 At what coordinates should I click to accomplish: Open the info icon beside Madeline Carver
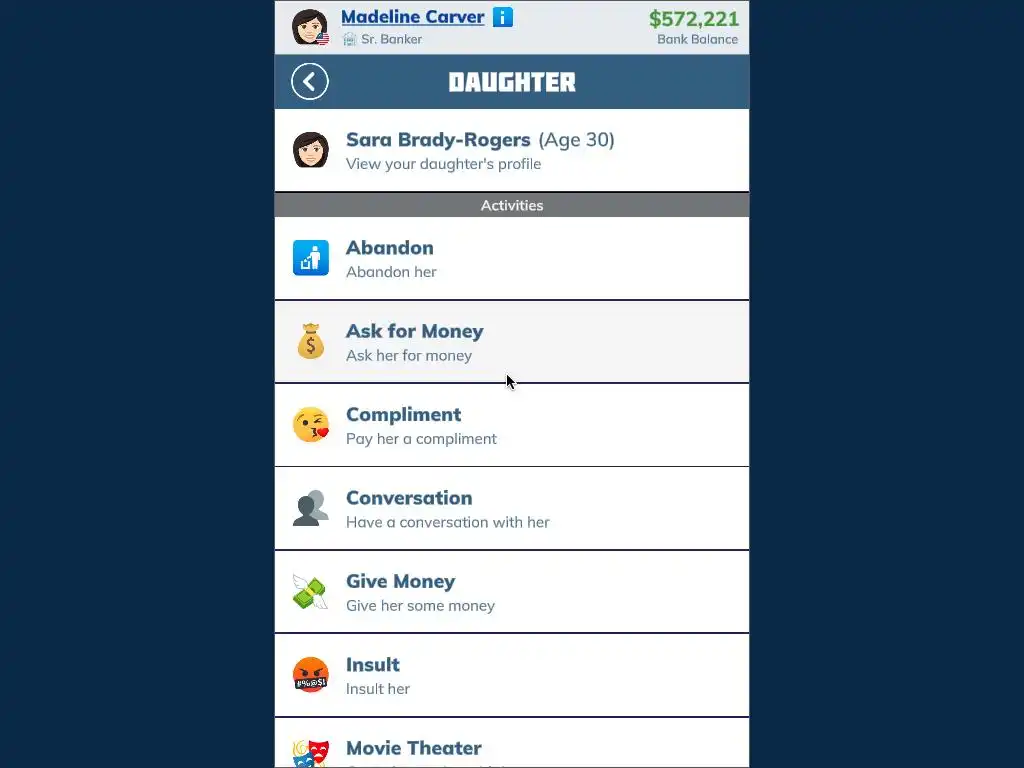[x=503, y=17]
